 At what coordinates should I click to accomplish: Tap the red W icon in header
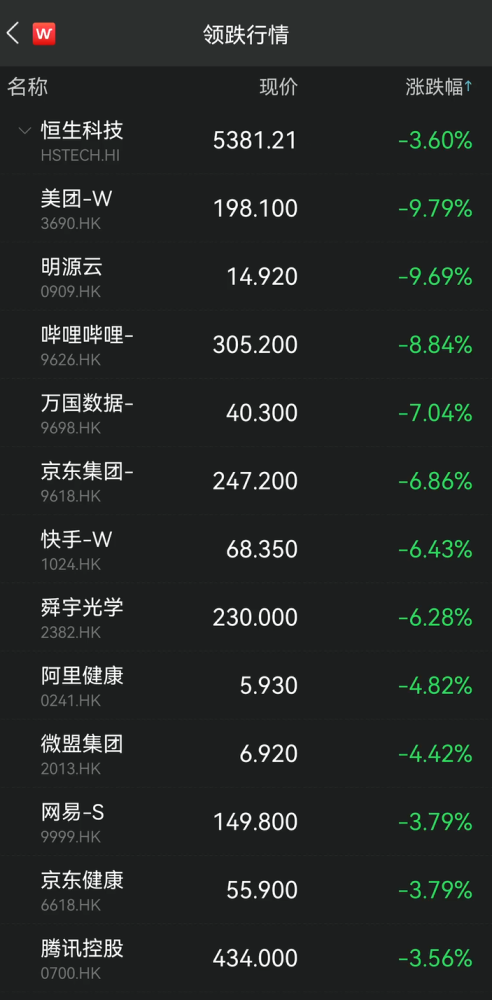pos(44,33)
